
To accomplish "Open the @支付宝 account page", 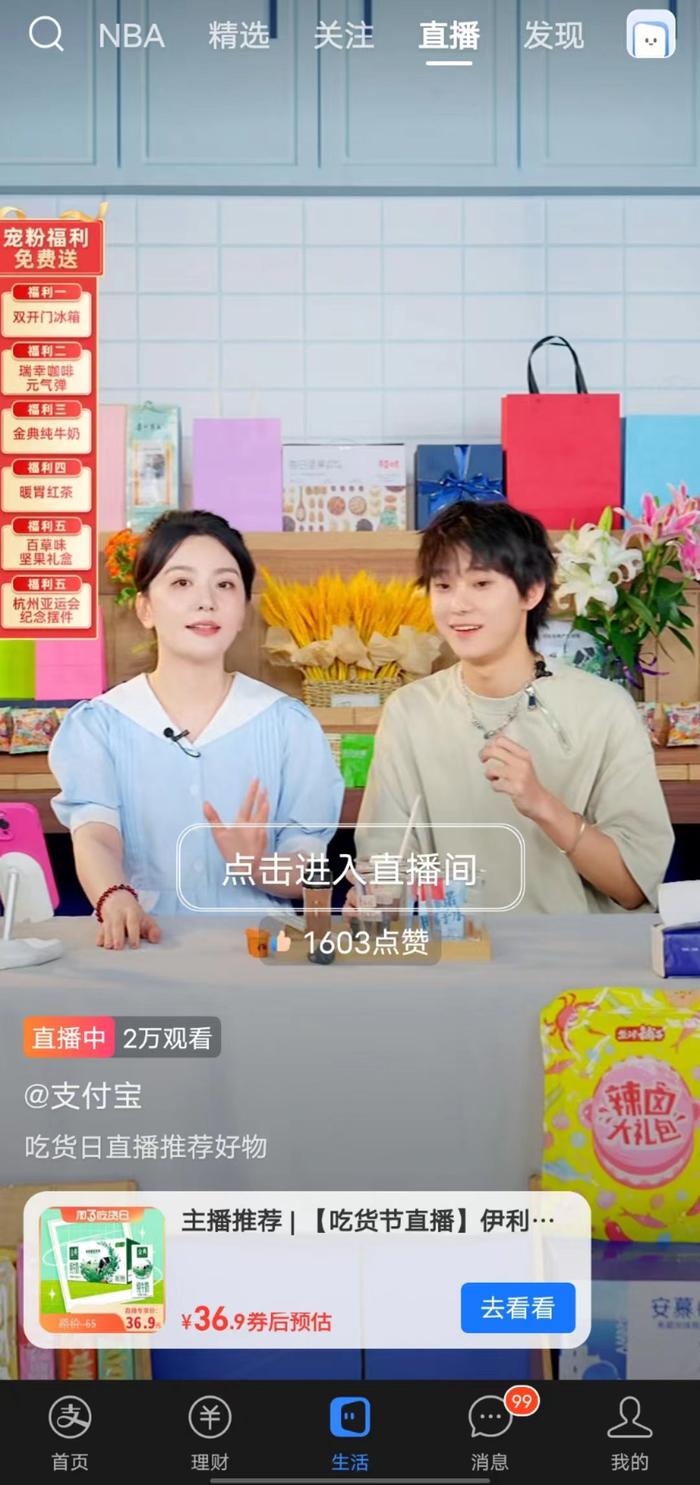I will [83, 1096].
